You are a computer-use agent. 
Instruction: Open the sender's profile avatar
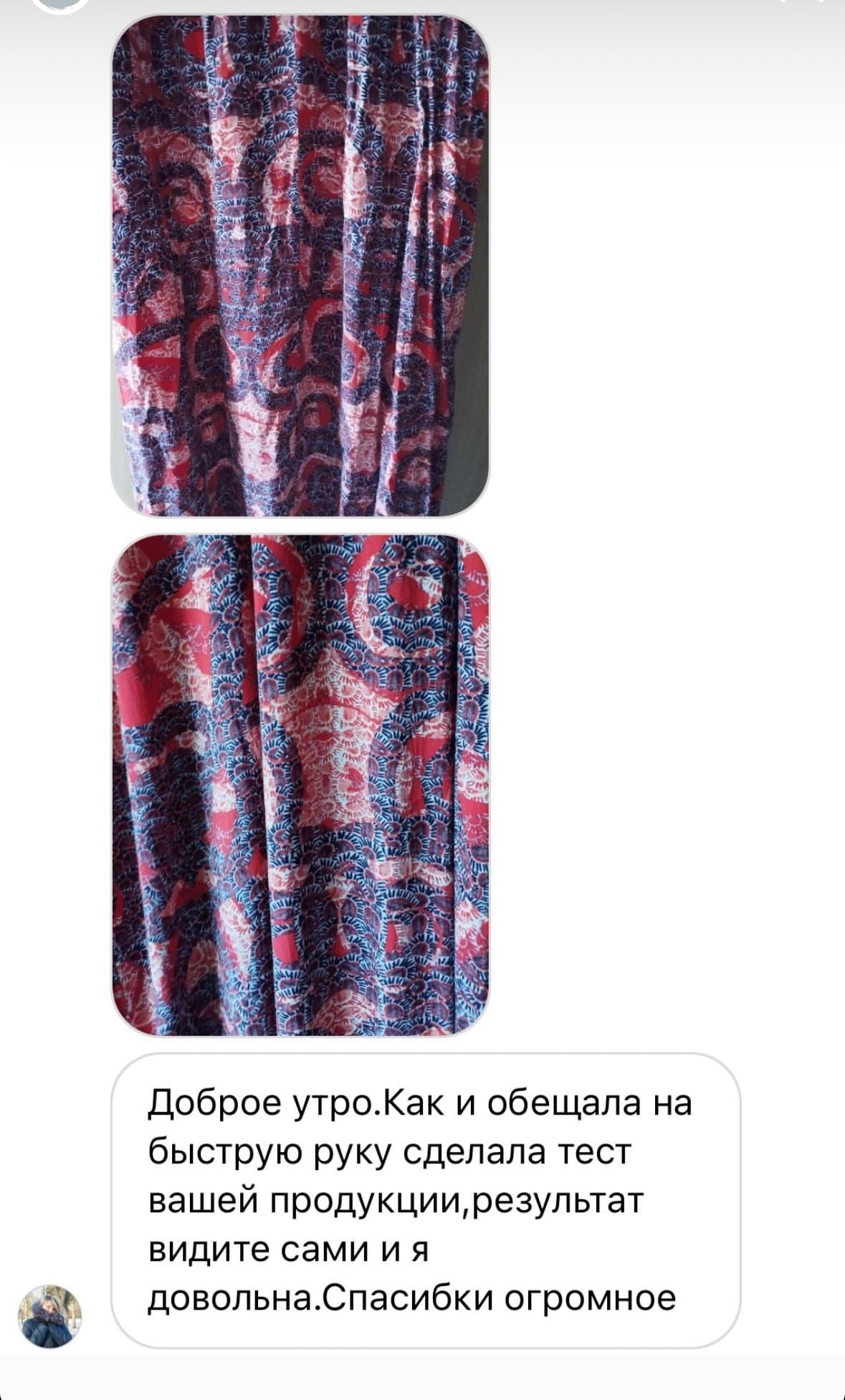(x=49, y=1315)
